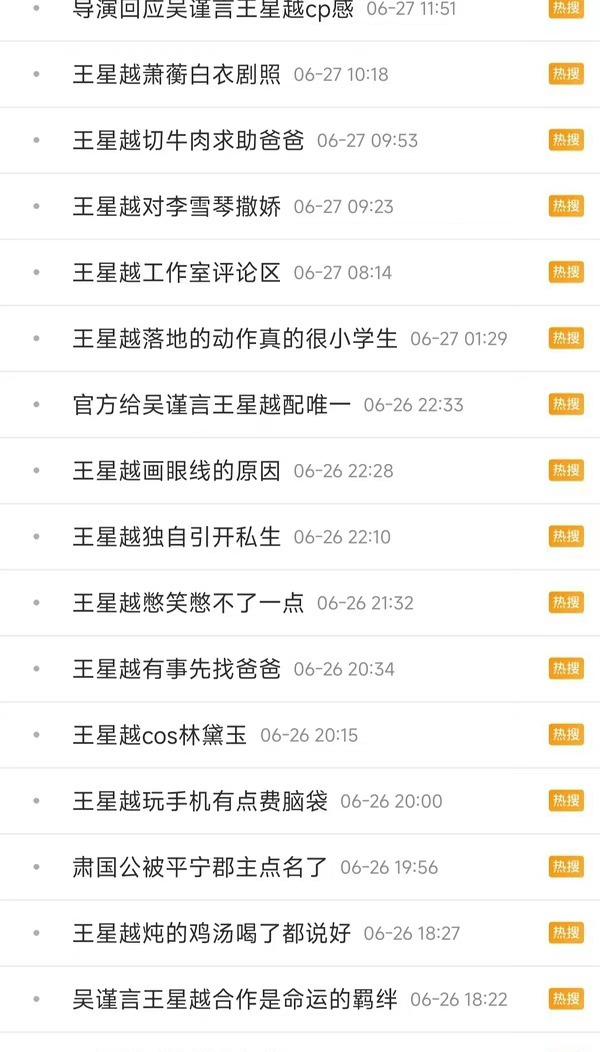View 王星越对李雪琴撒娇 topic
600x1052 pixels.
pos(176,206)
